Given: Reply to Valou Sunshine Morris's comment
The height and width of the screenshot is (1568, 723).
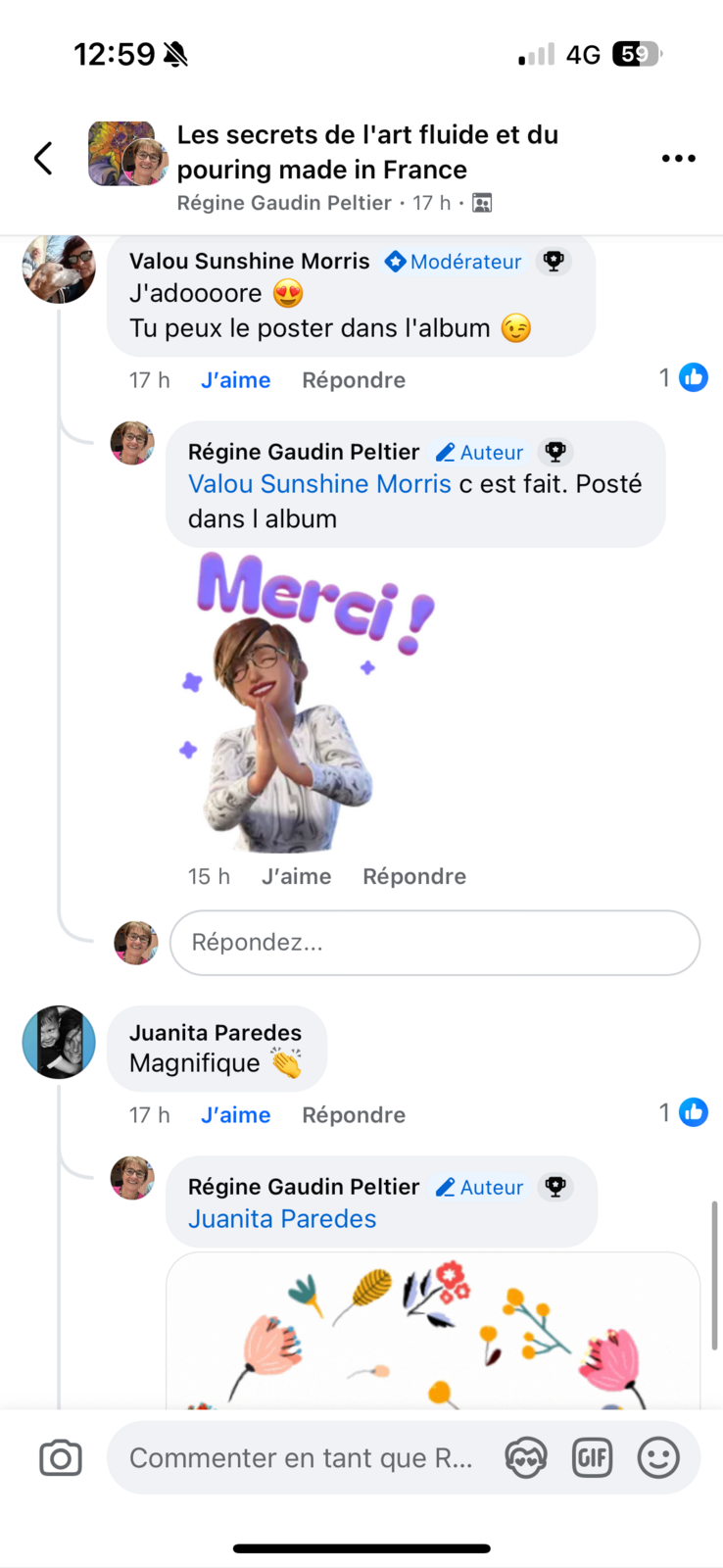Looking at the screenshot, I should 353,380.
